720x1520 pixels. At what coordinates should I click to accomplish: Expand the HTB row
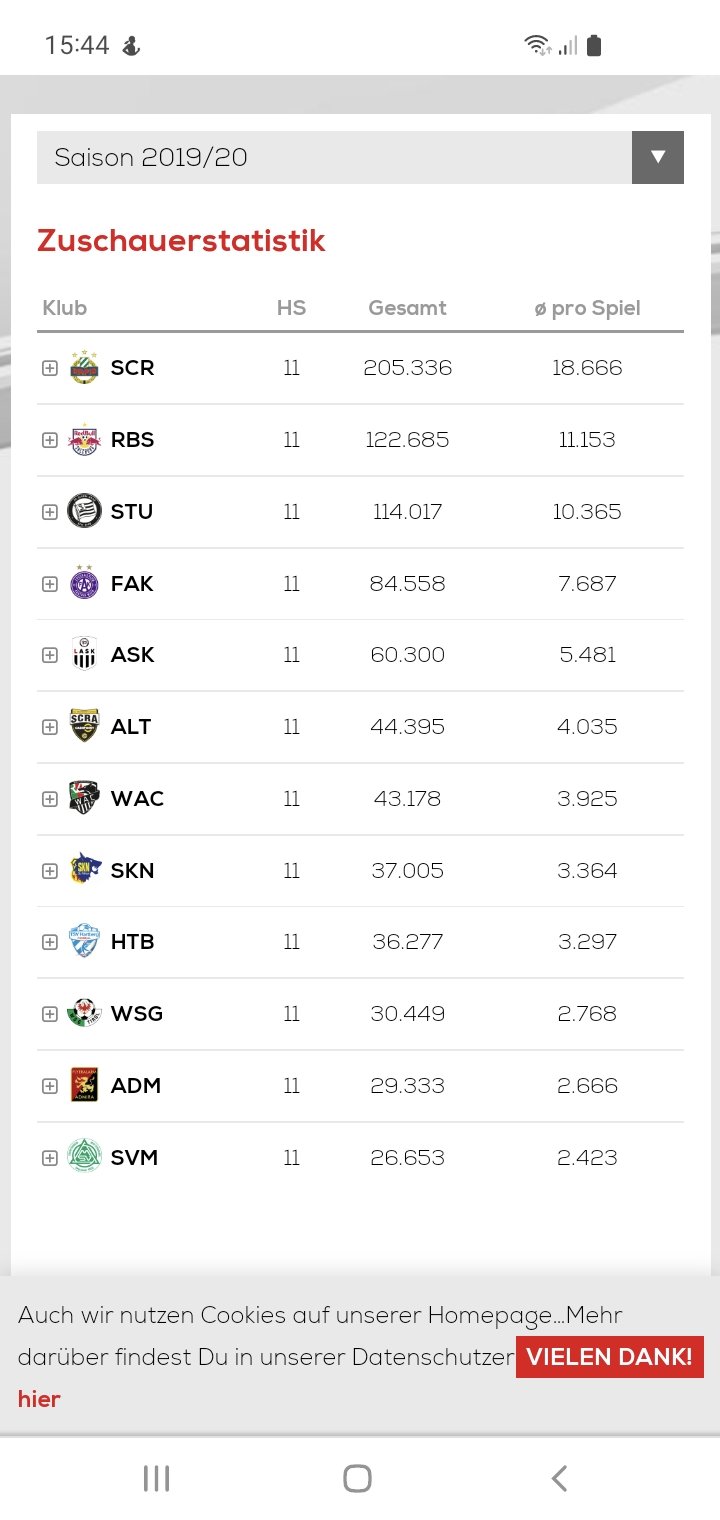click(50, 942)
